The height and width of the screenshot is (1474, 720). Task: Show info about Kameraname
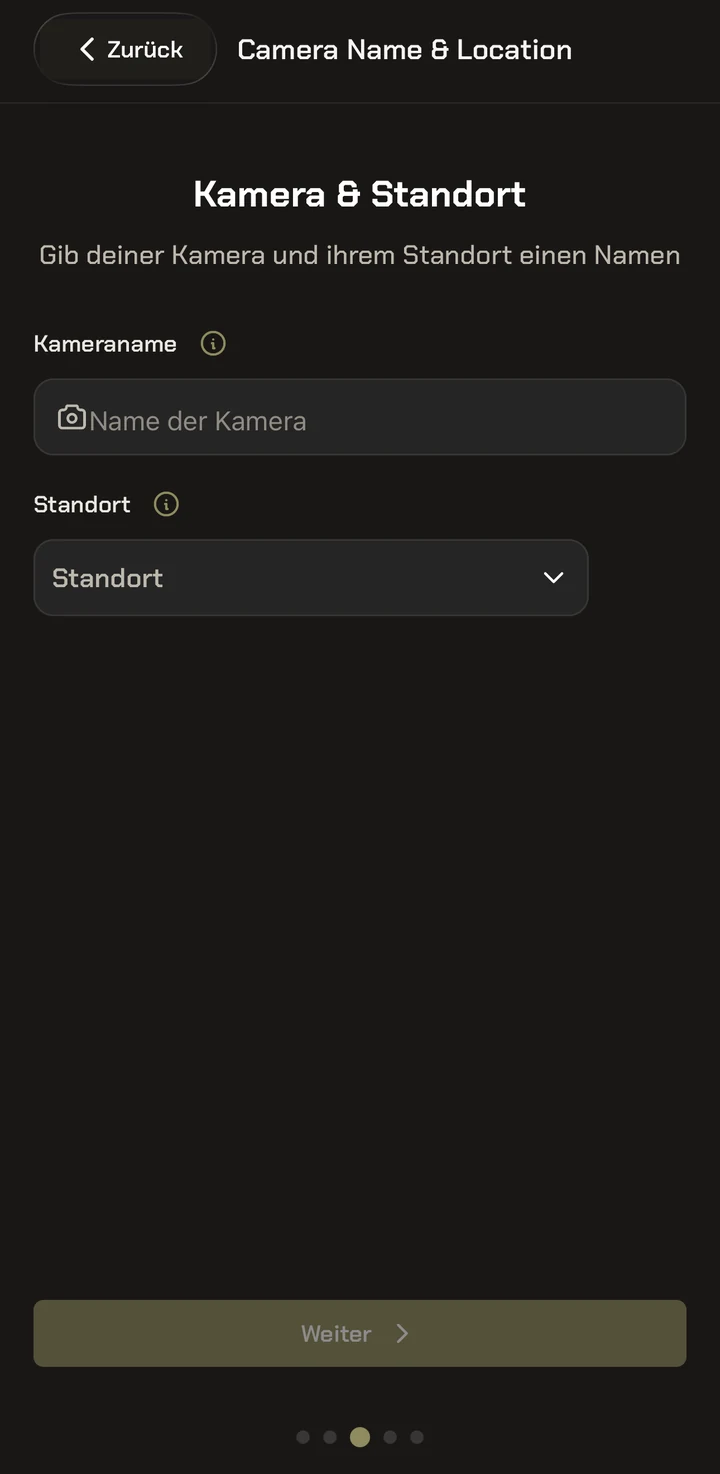pyautogui.click(x=213, y=344)
